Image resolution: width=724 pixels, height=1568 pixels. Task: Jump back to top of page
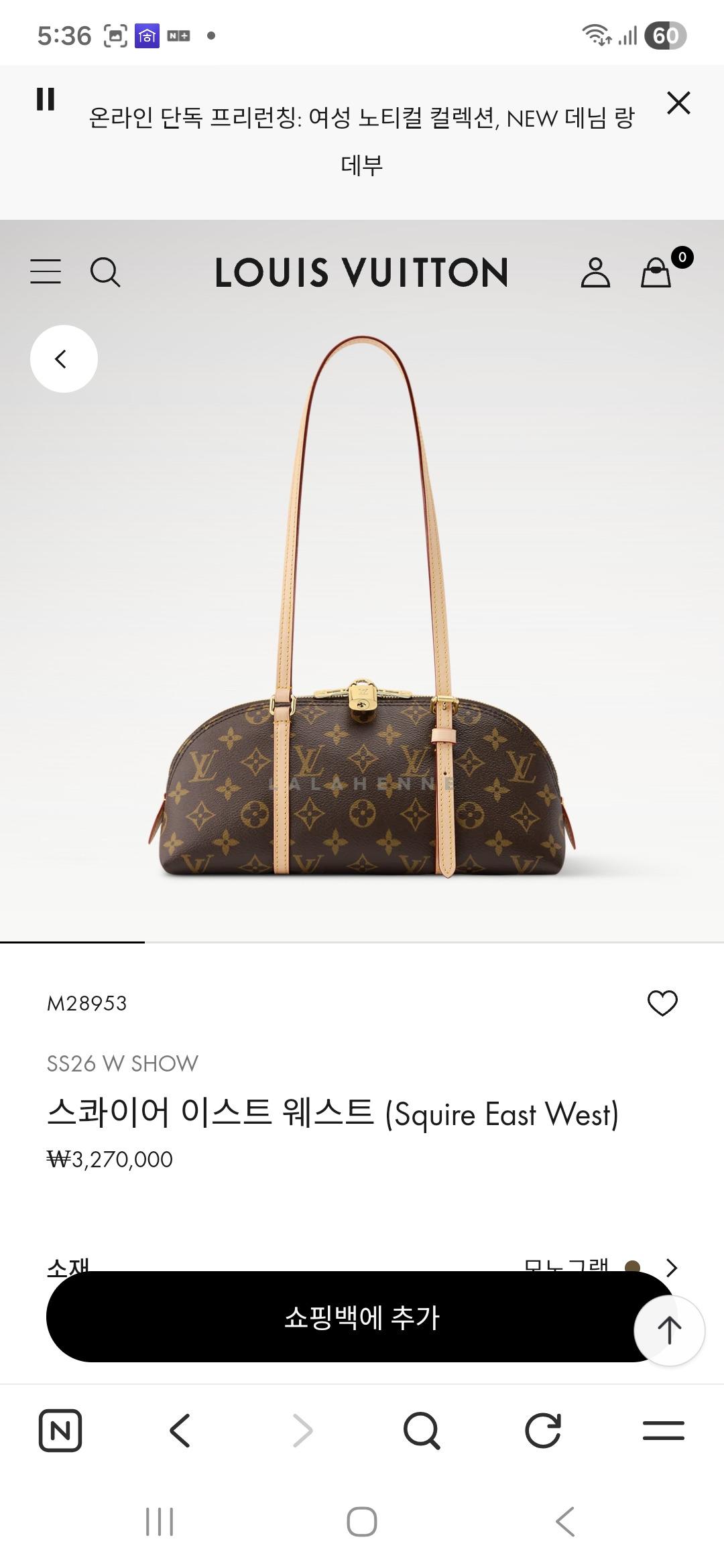click(669, 1331)
